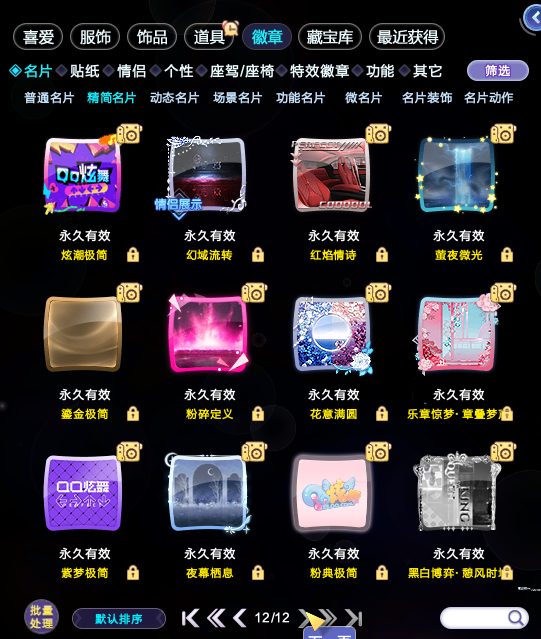Go to the previous page arrow
The height and width of the screenshot is (639, 541).
click(x=239, y=618)
